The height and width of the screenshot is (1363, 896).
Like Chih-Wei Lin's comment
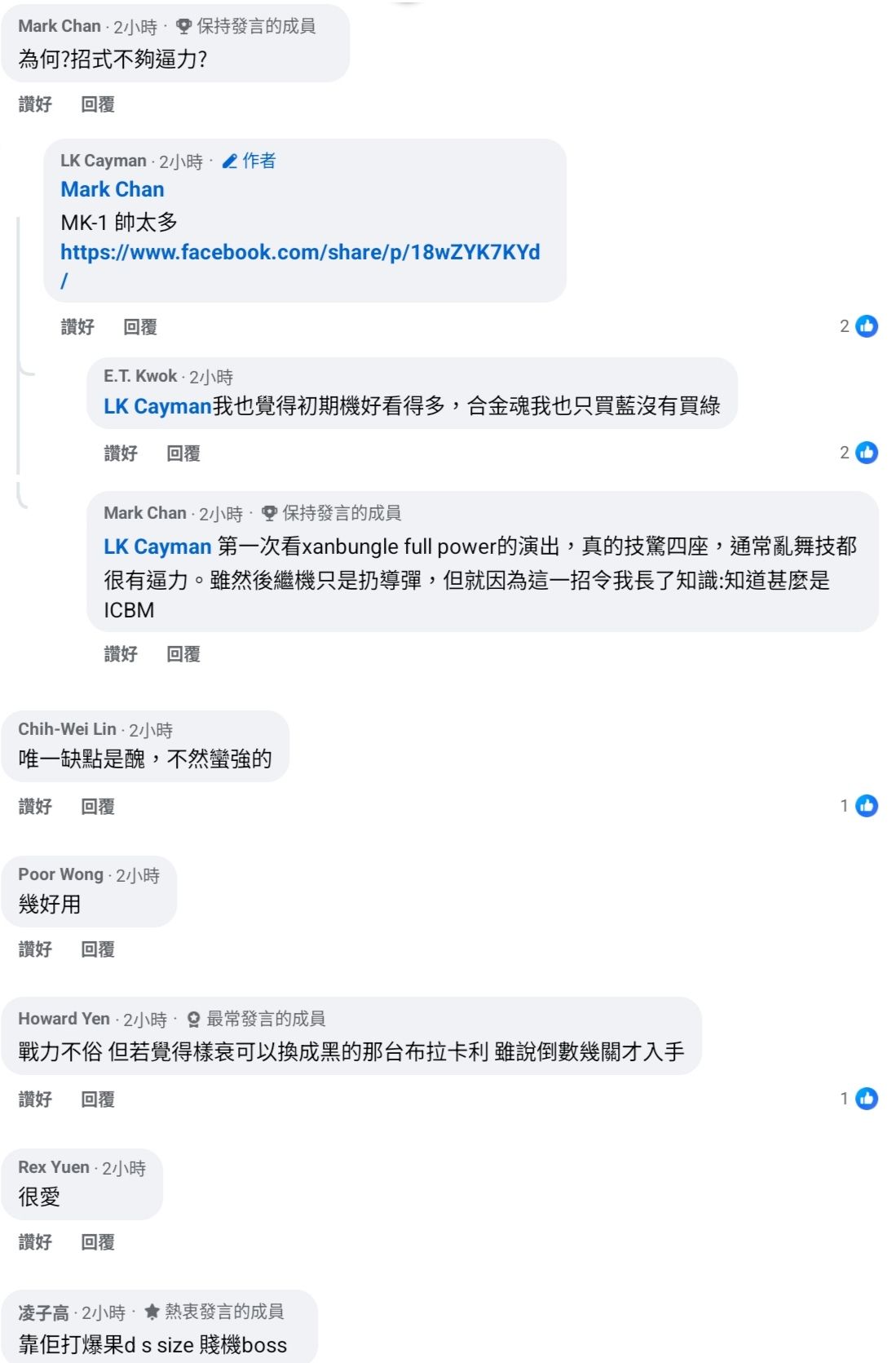[x=35, y=807]
